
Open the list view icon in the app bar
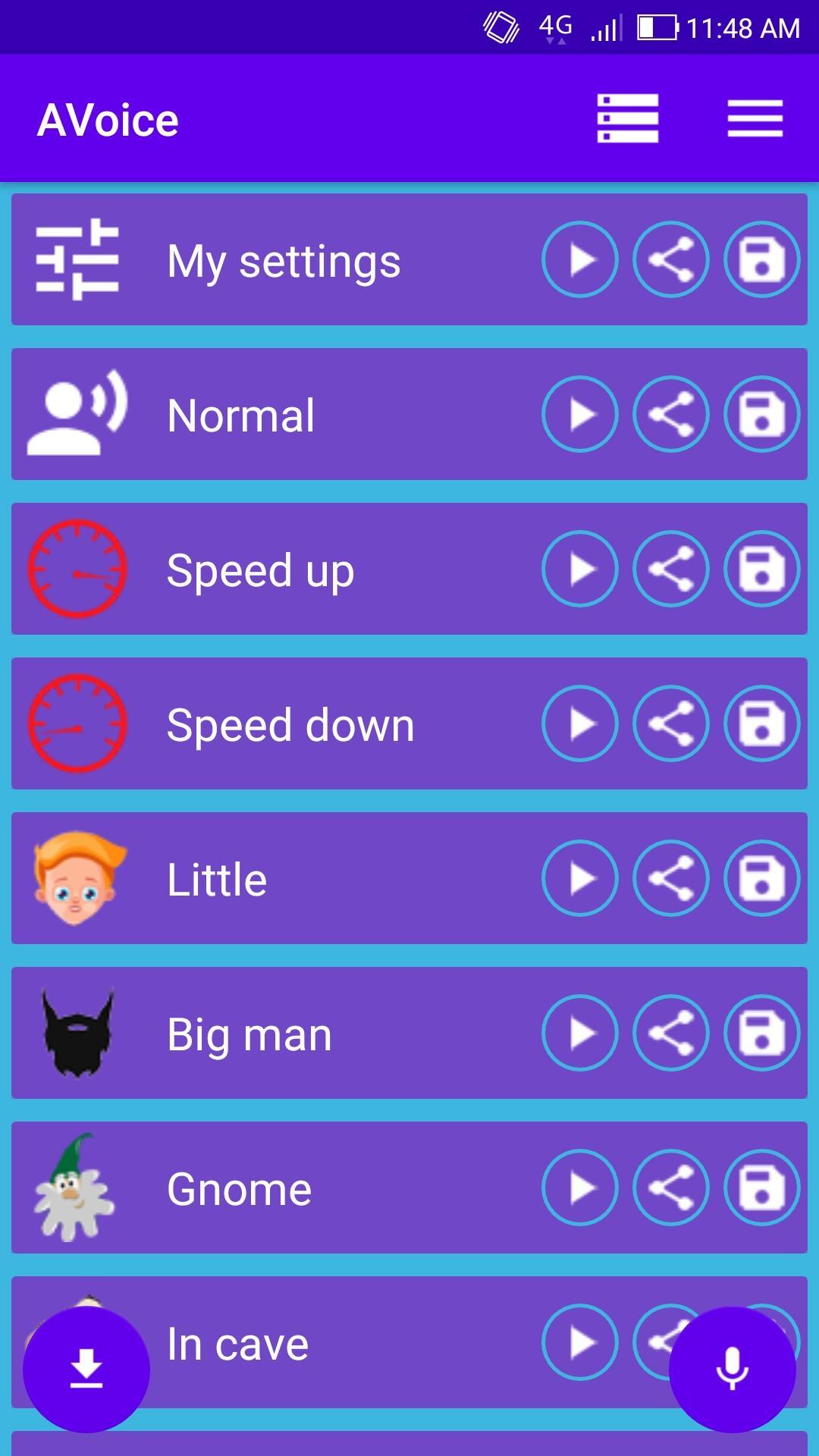627,119
